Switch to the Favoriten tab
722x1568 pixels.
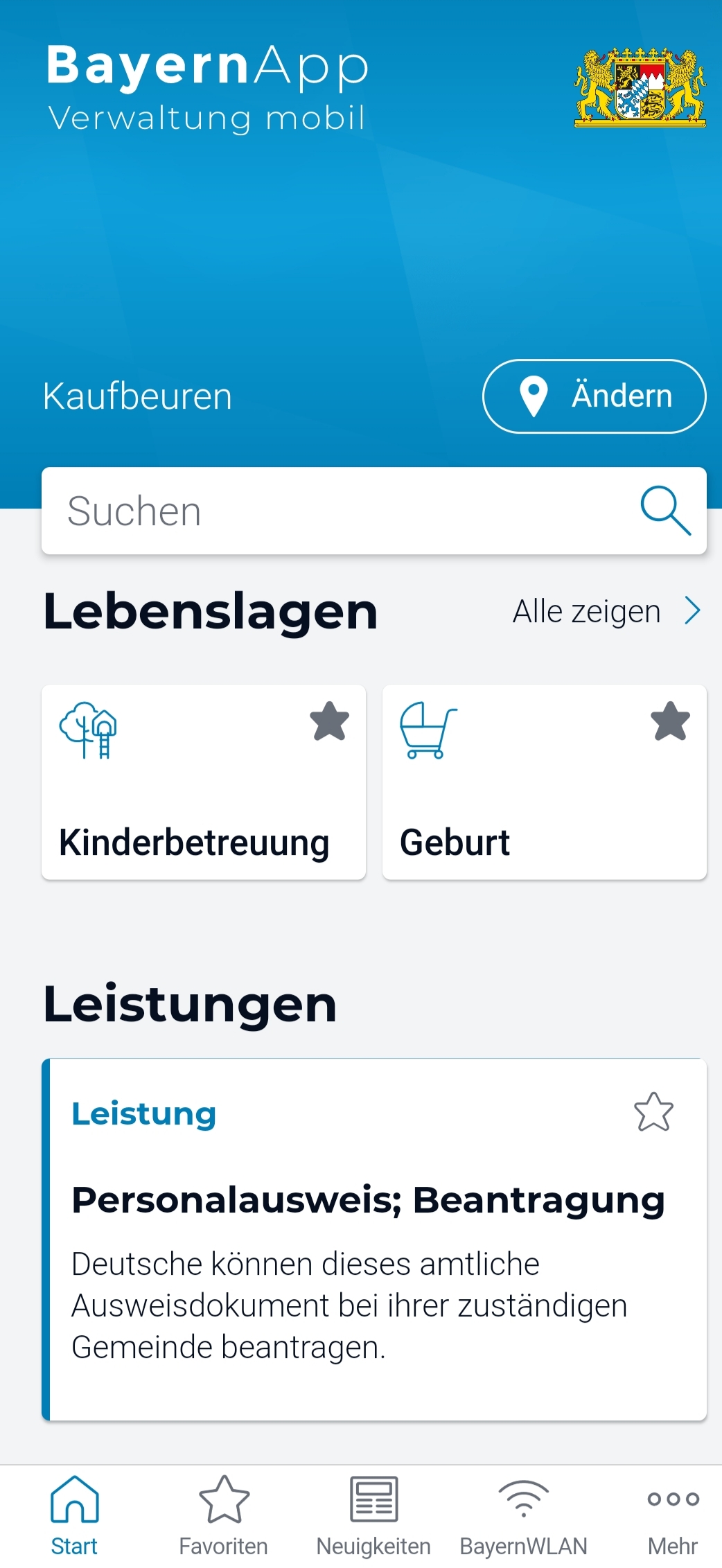click(223, 1516)
